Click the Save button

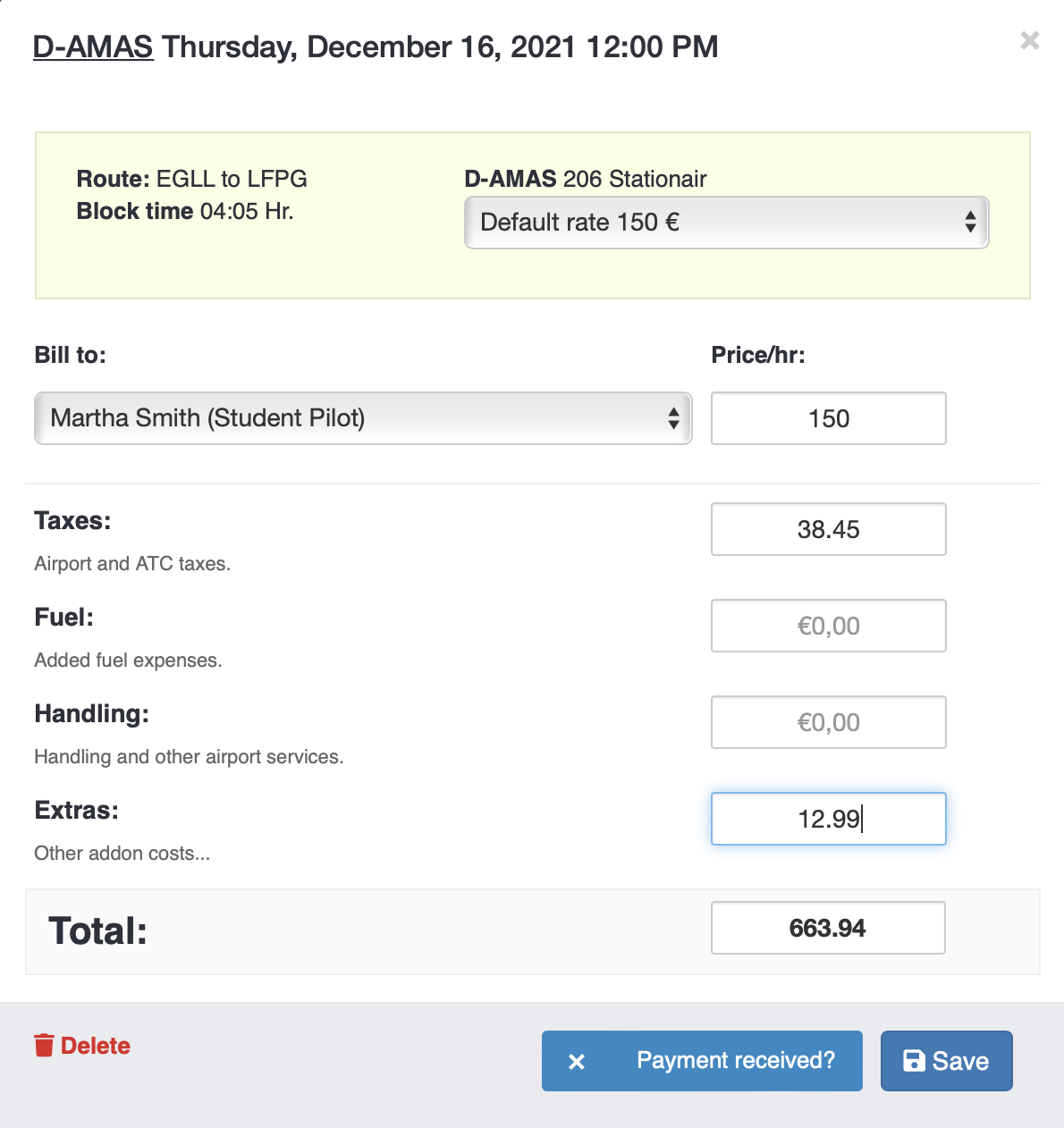click(946, 1060)
